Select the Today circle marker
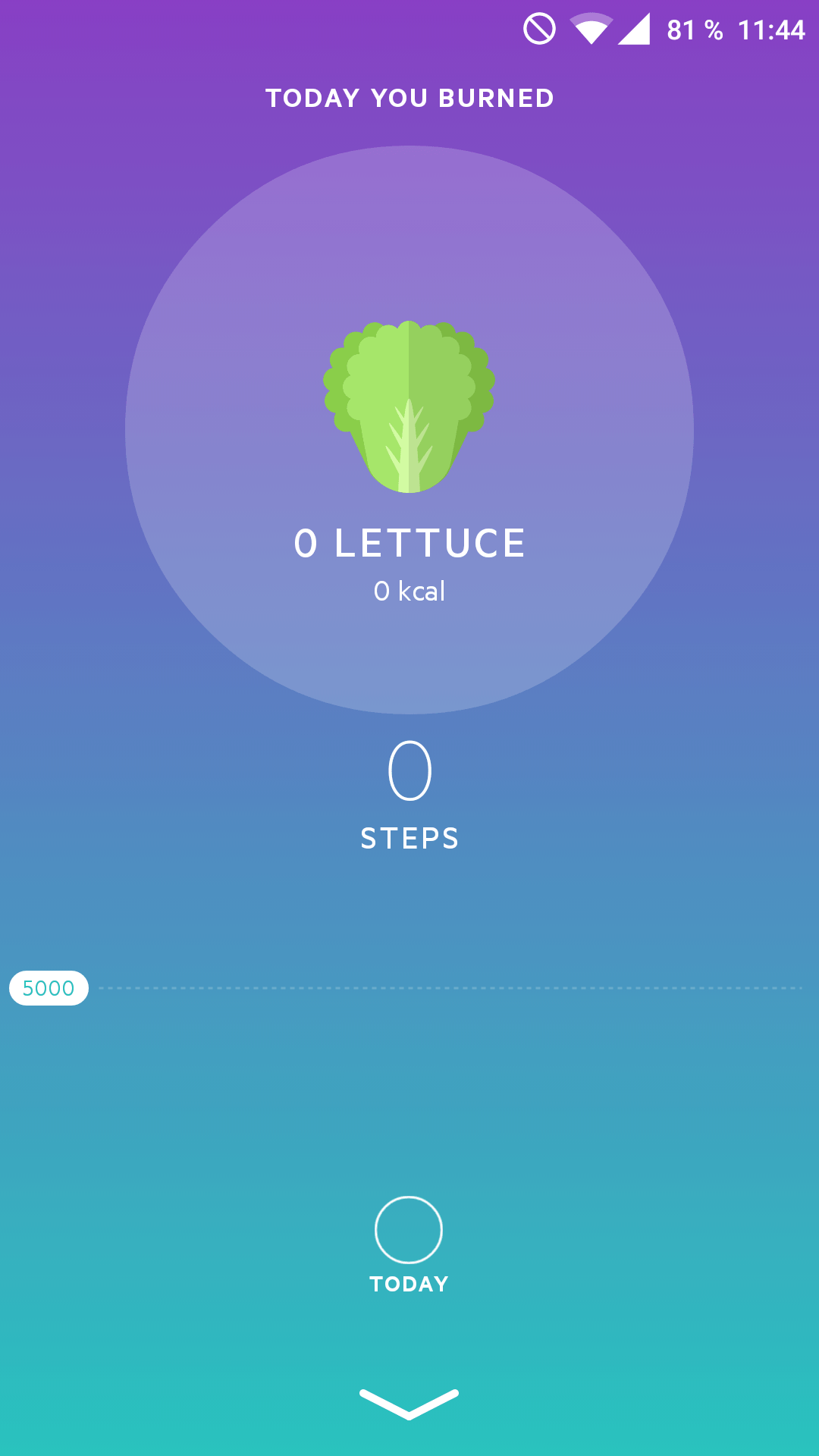The height and width of the screenshot is (1456, 819). [409, 1230]
